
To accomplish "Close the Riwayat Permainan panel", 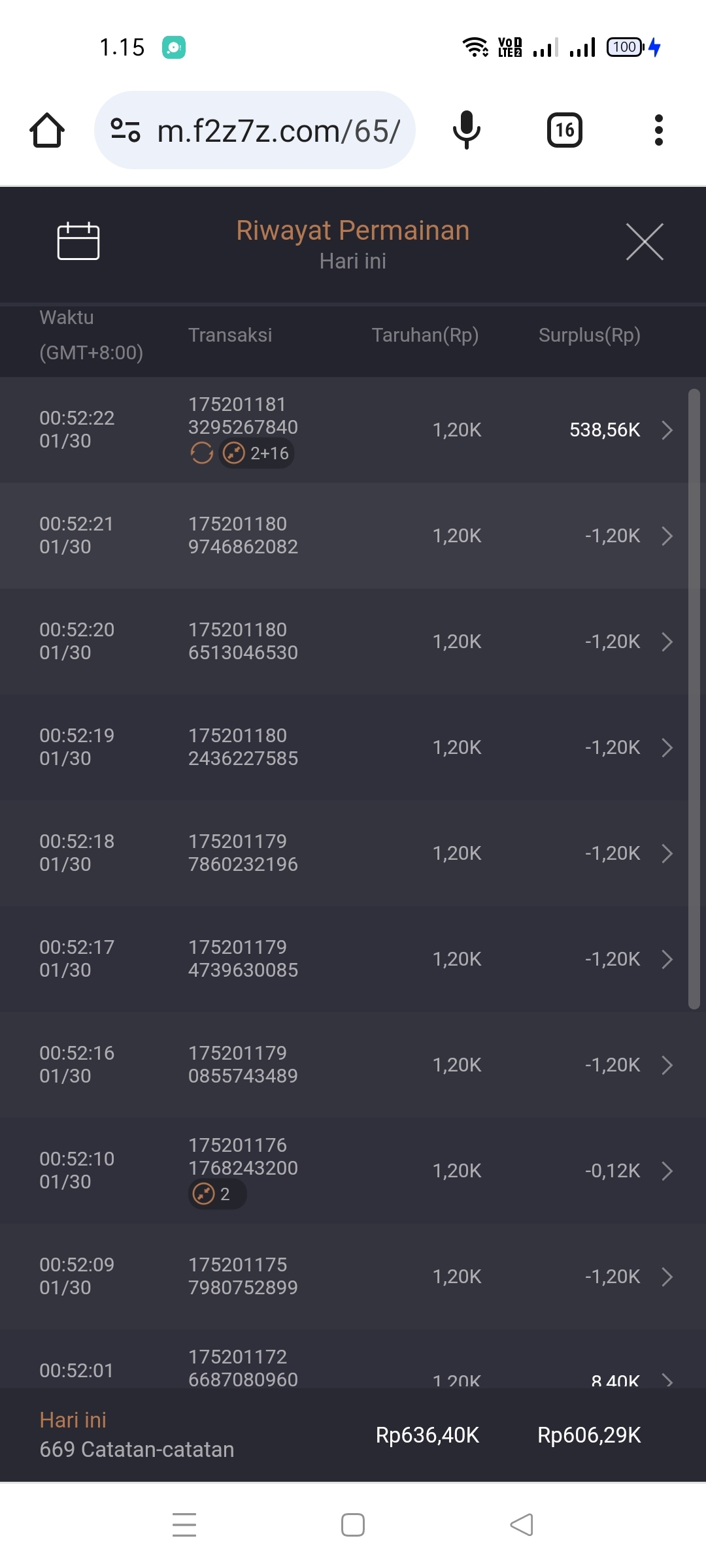I will click(645, 242).
